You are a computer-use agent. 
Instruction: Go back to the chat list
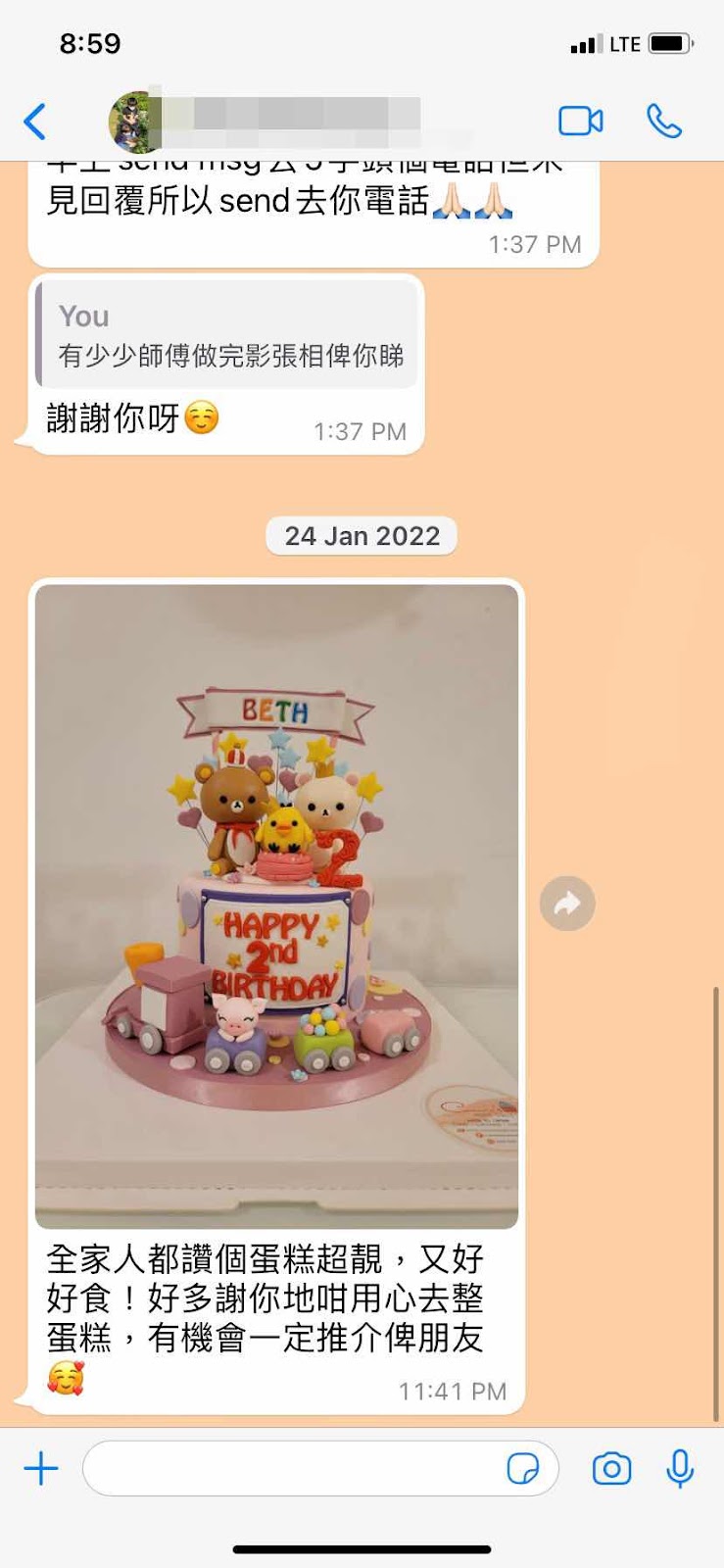(x=35, y=122)
